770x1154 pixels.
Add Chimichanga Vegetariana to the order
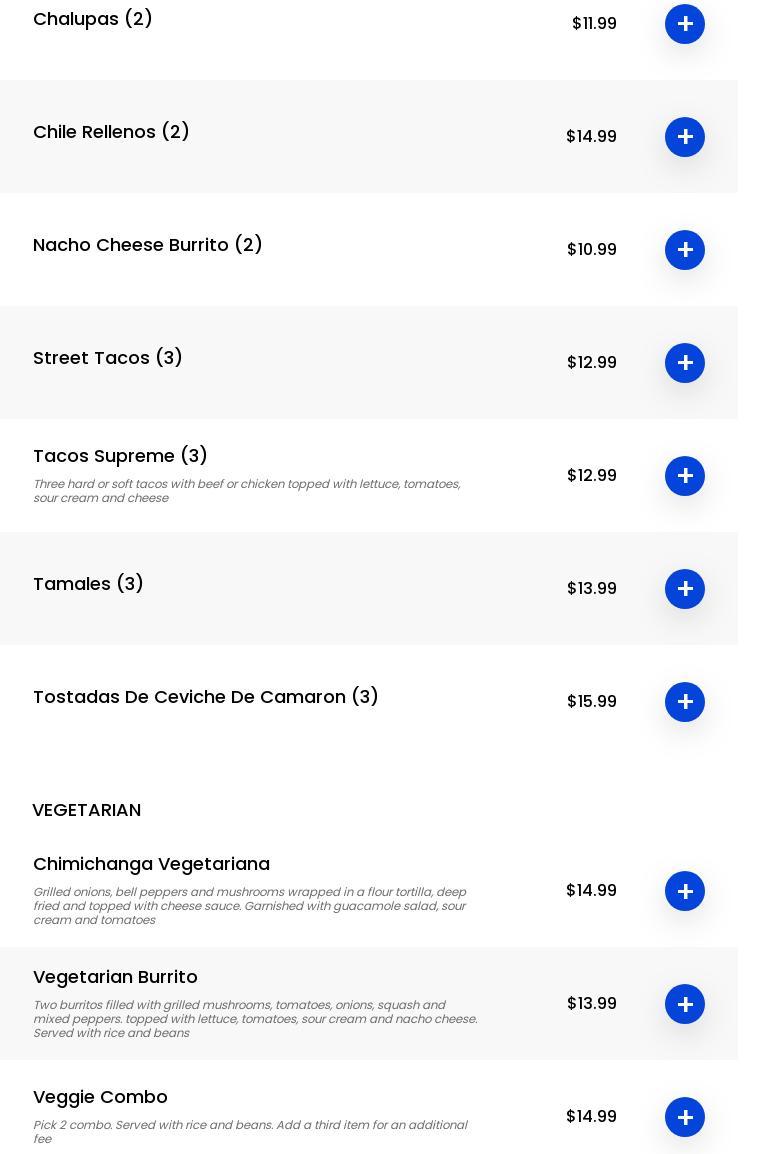(x=685, y=891)
